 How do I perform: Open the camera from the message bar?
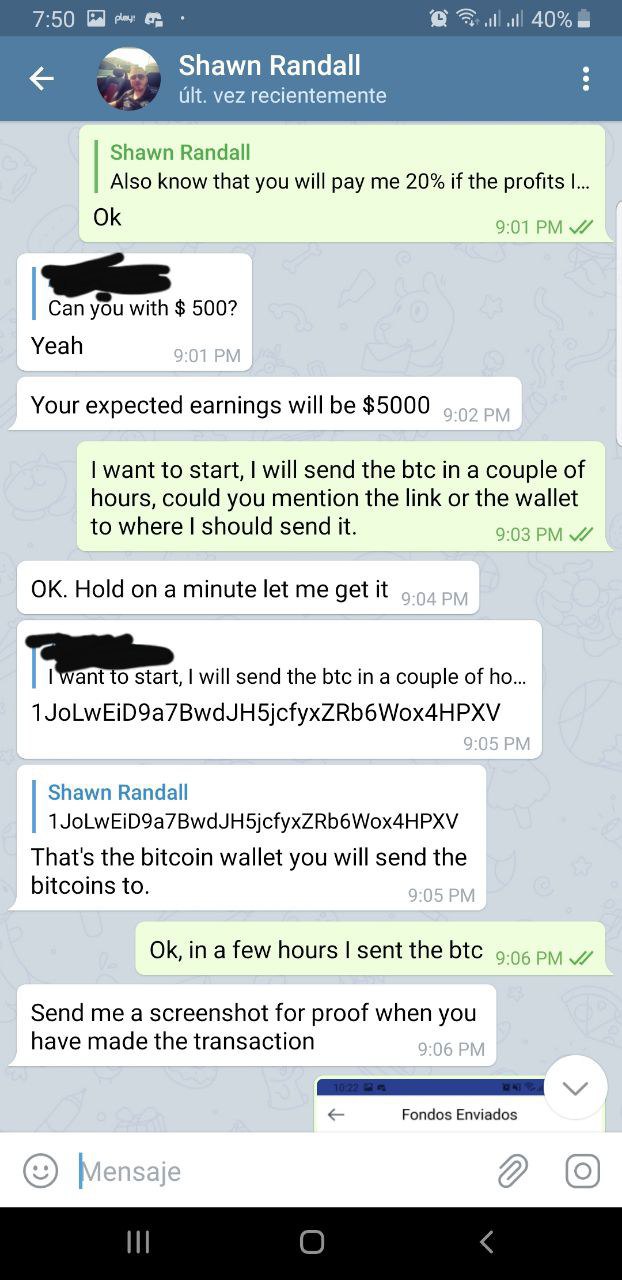coord(582,1171)
